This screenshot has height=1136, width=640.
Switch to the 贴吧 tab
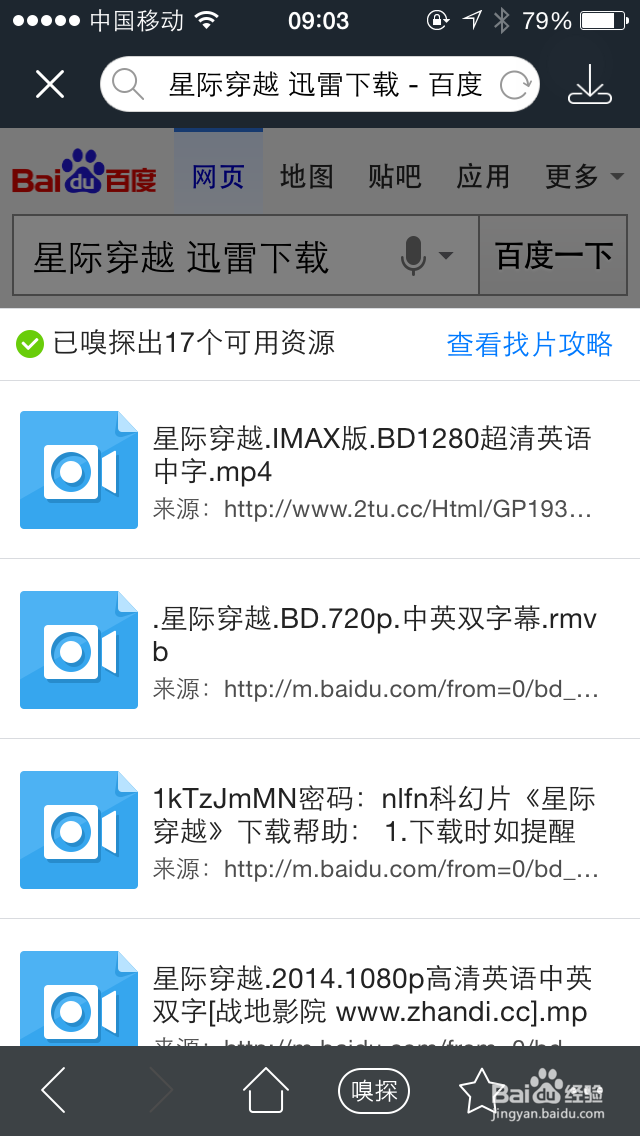(x=394, y=177)
